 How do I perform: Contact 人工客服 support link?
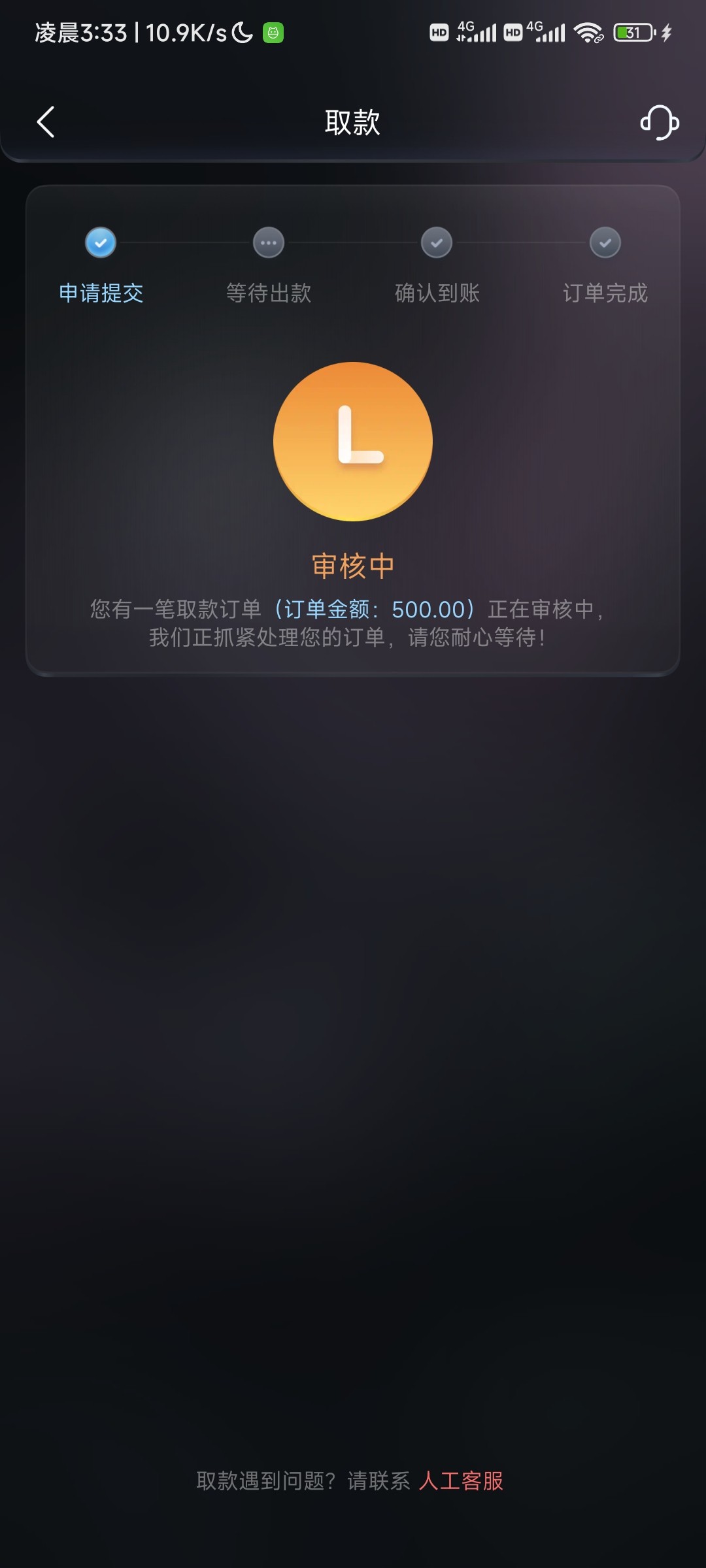click(x=461, y=1480)
